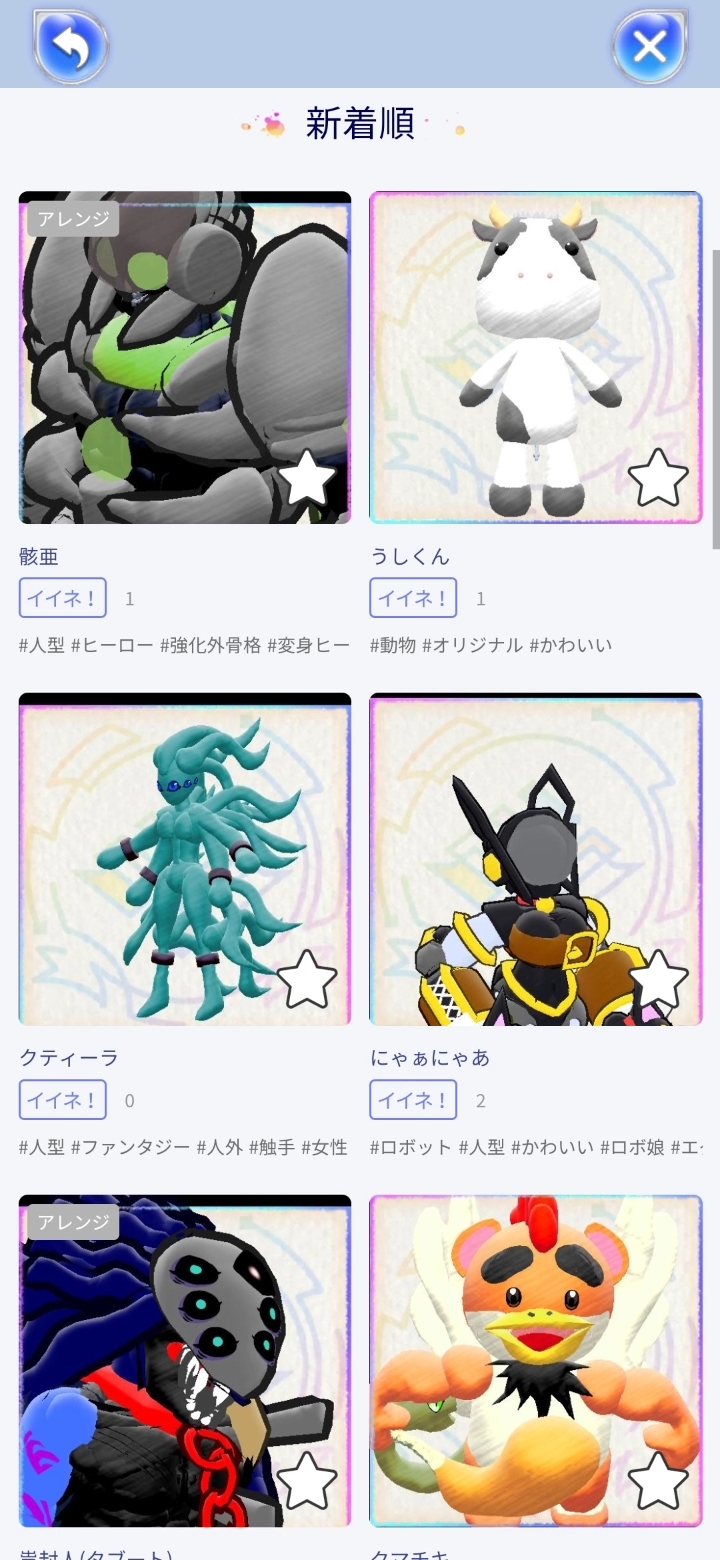Go back with the blue arrow button
Screen dimensions: 720x1560
pos(70,45)
